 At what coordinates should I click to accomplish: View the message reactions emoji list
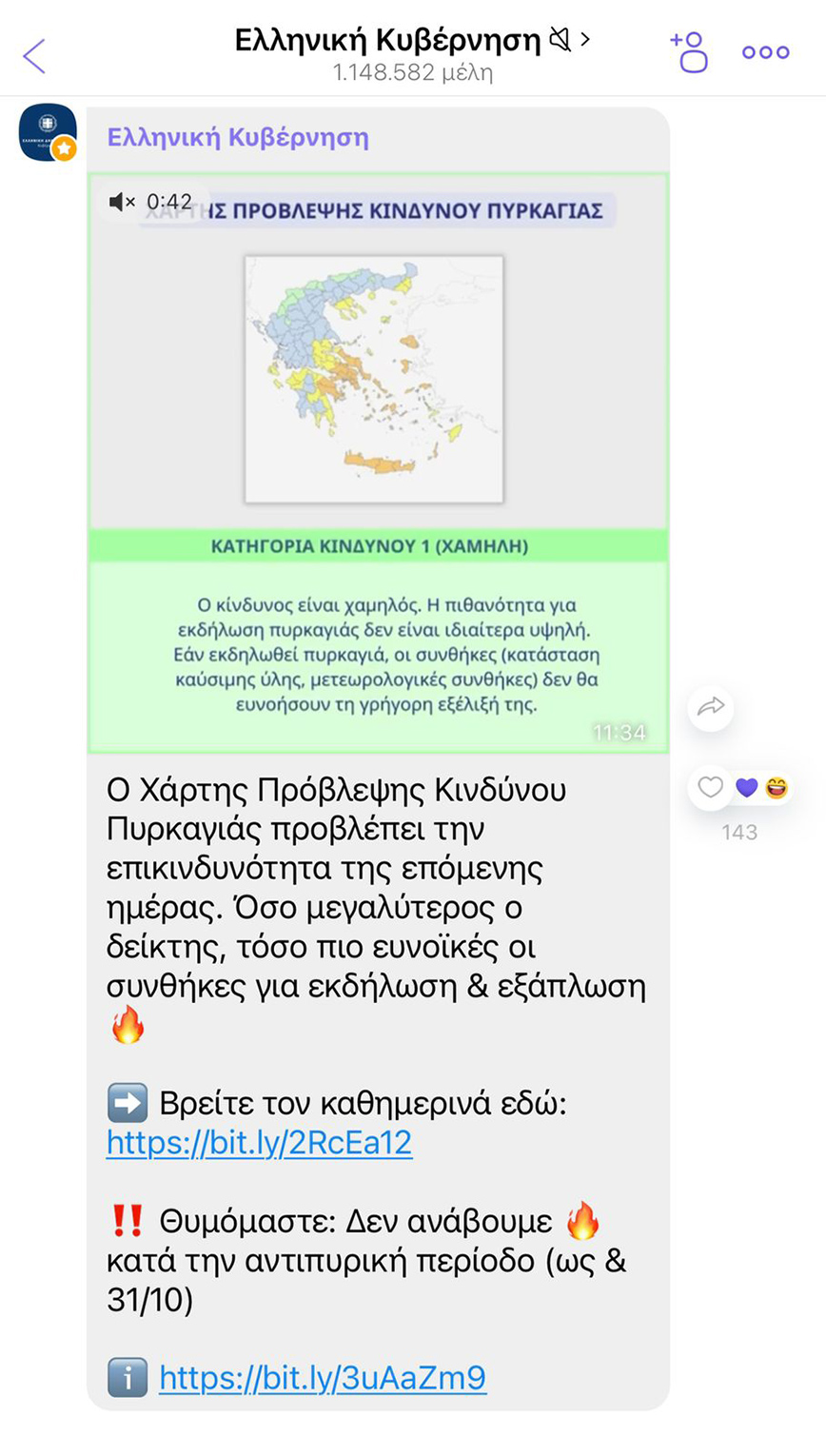click(x=762, y=788)
